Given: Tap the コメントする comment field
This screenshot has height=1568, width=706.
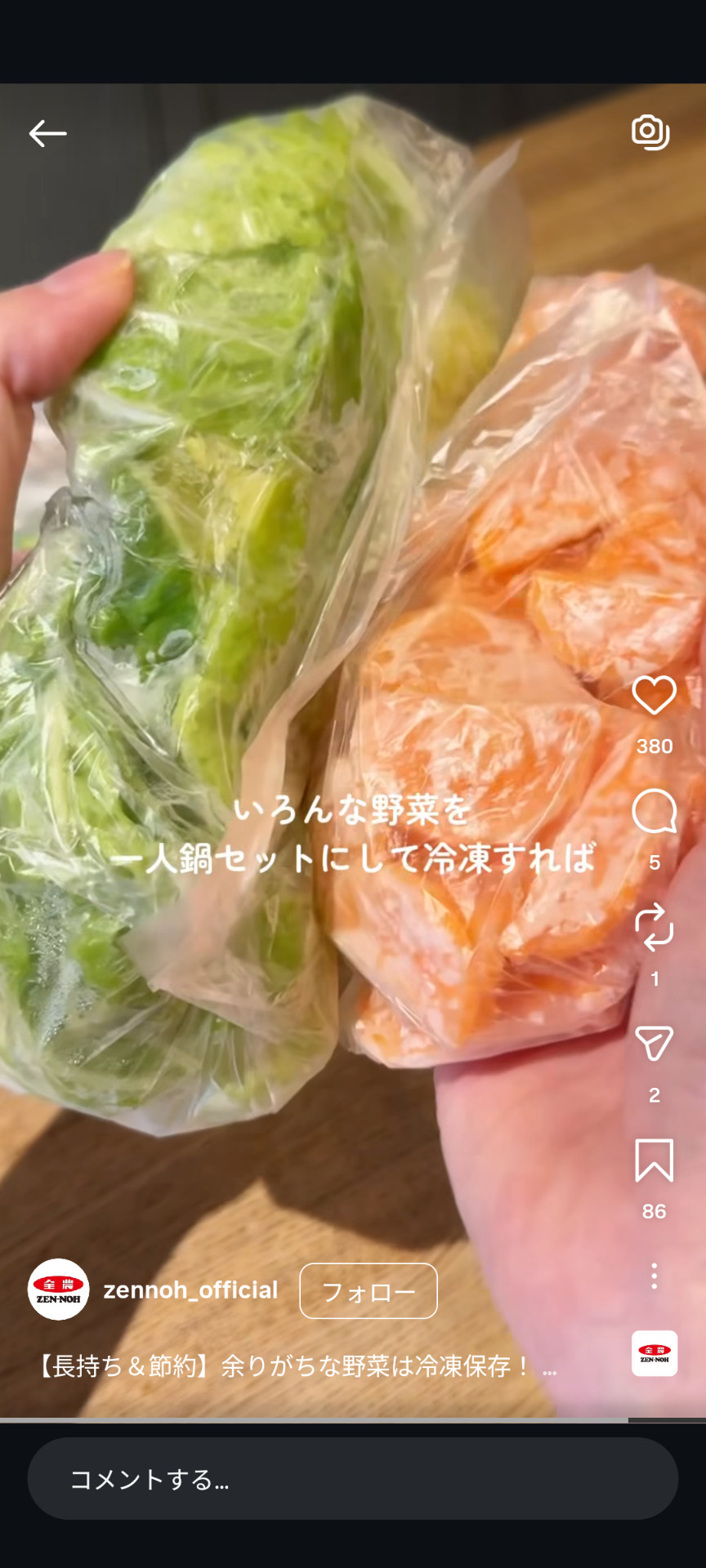Looking at the screenshot, I should coord(353,1479).
